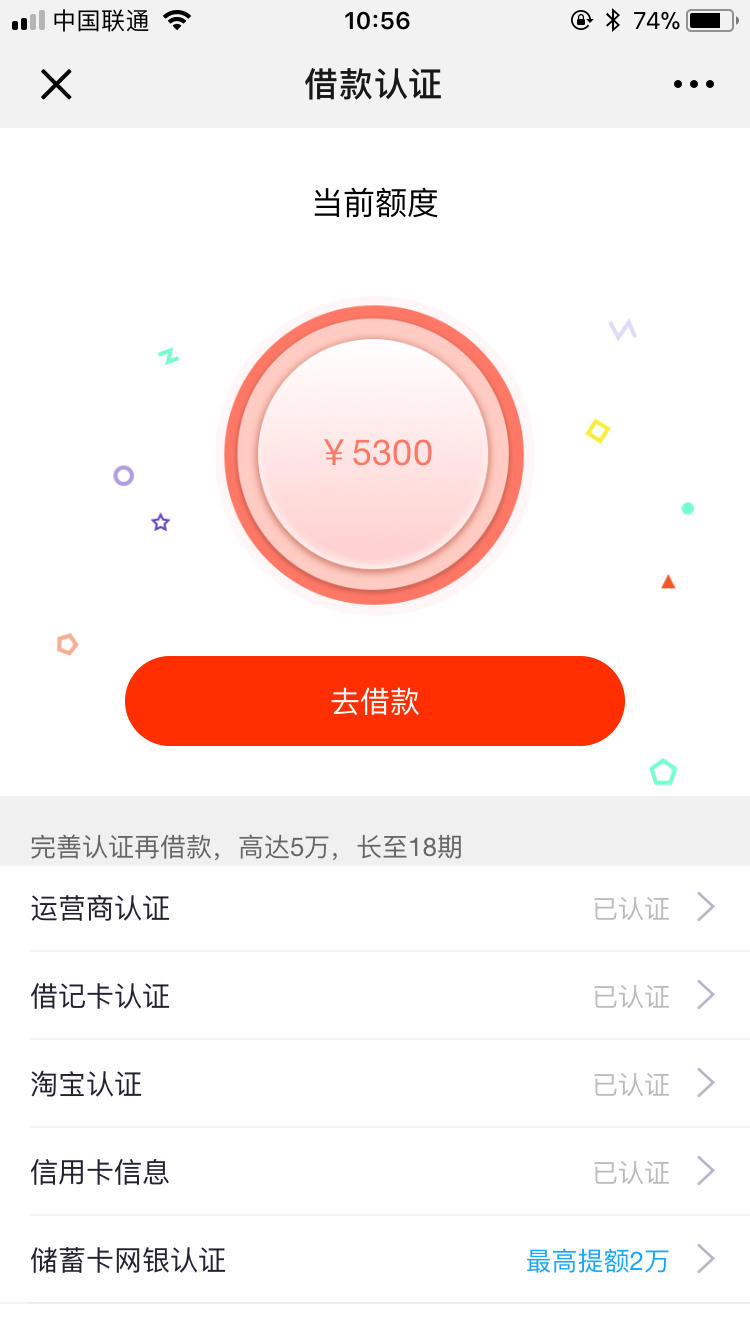Open 储蓄卡网银认证 via its chevron
Viewport: 750px width, 1334px height.
[705, 1260]
